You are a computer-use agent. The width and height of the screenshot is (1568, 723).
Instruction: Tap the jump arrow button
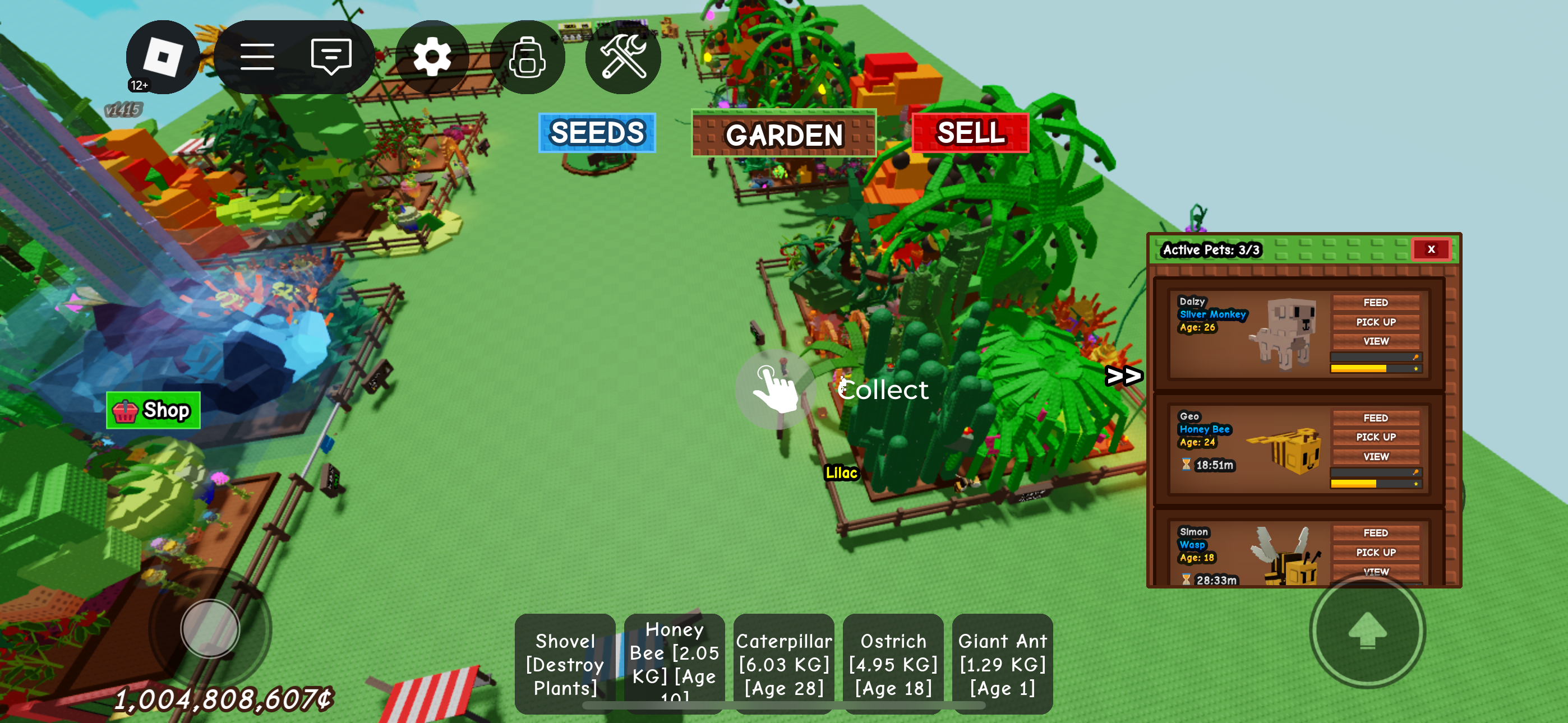(1367, 631)
